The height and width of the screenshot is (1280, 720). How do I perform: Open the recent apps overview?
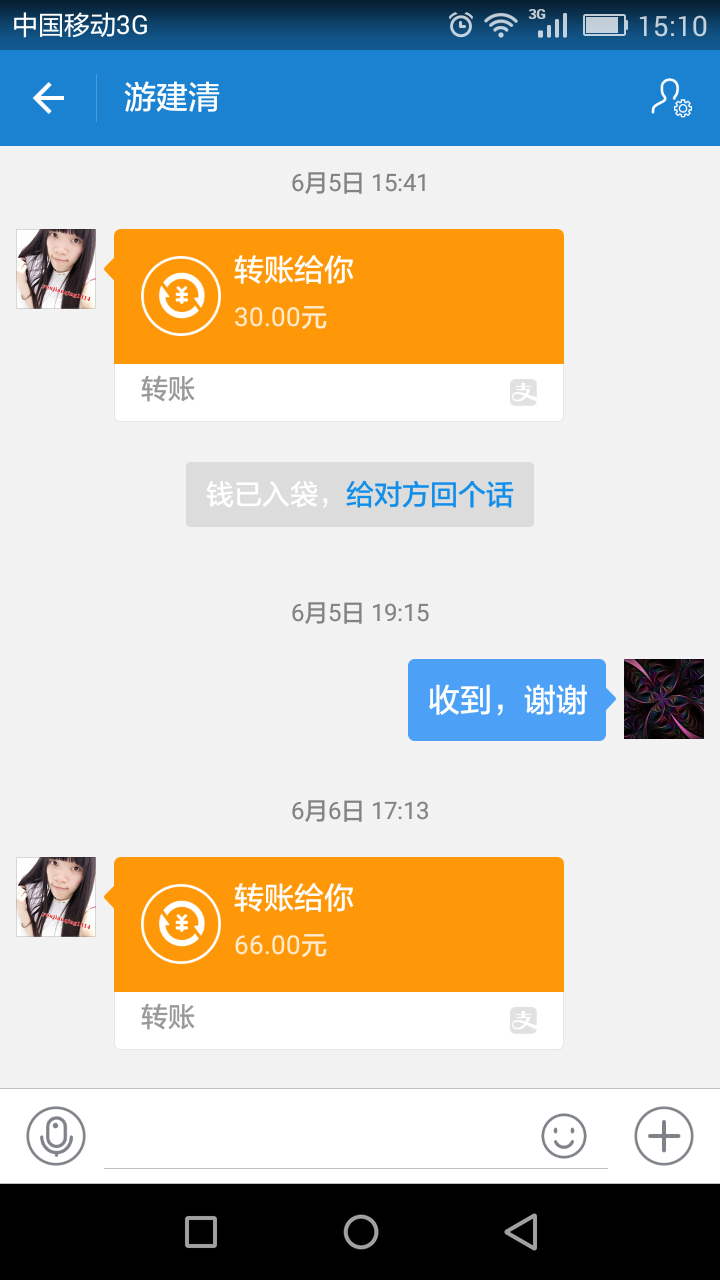pos(201,1232)
